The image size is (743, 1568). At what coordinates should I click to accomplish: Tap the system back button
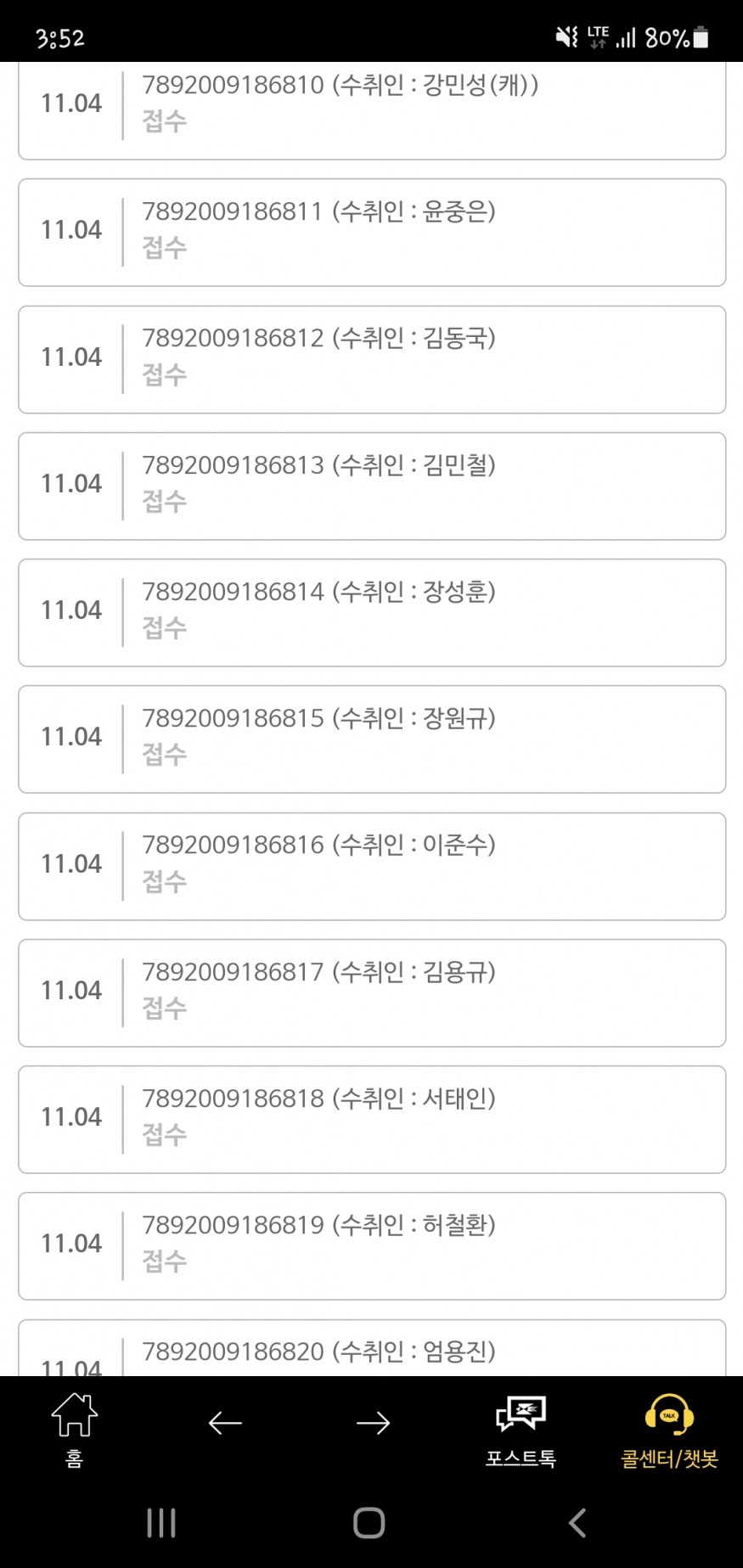(x=577, y=1523)
